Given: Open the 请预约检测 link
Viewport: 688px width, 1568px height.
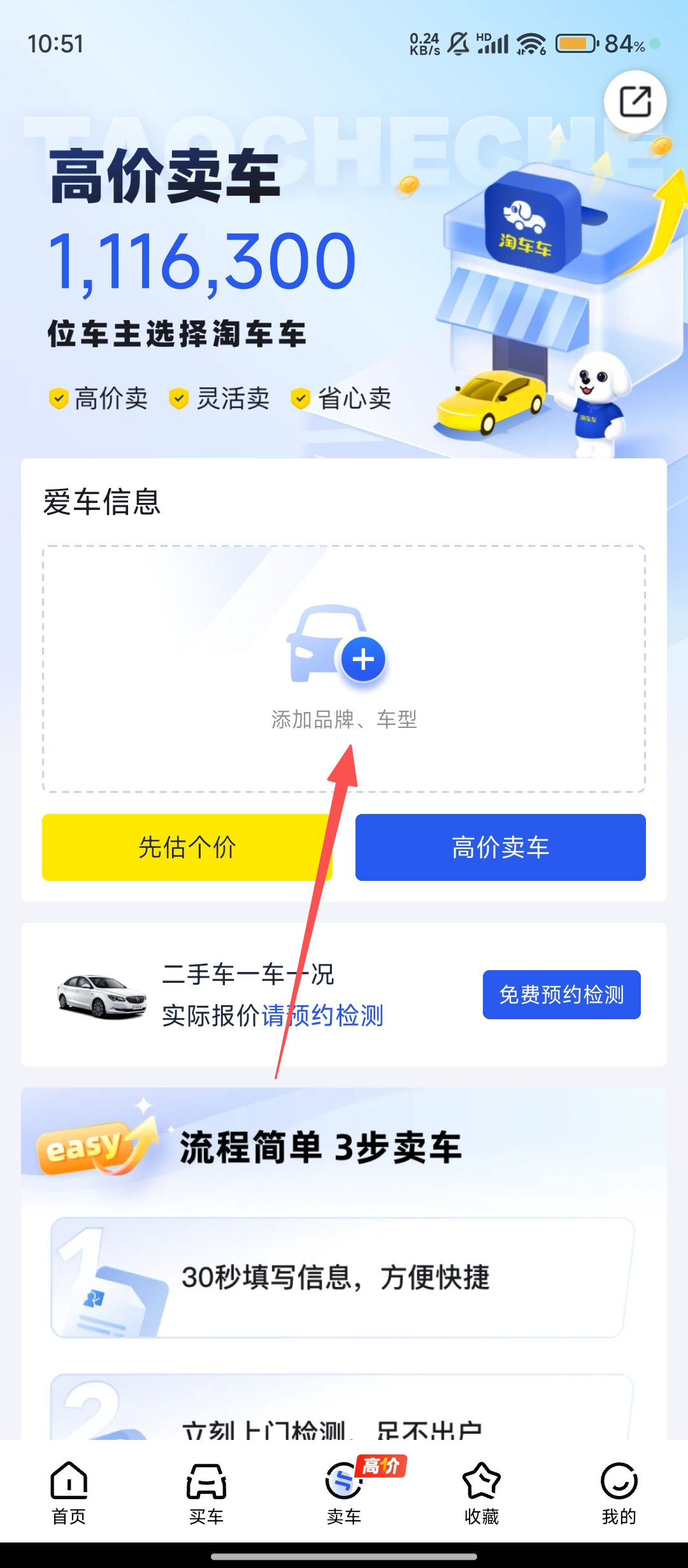Looking at the screenshot, I should click(323, 1015).
